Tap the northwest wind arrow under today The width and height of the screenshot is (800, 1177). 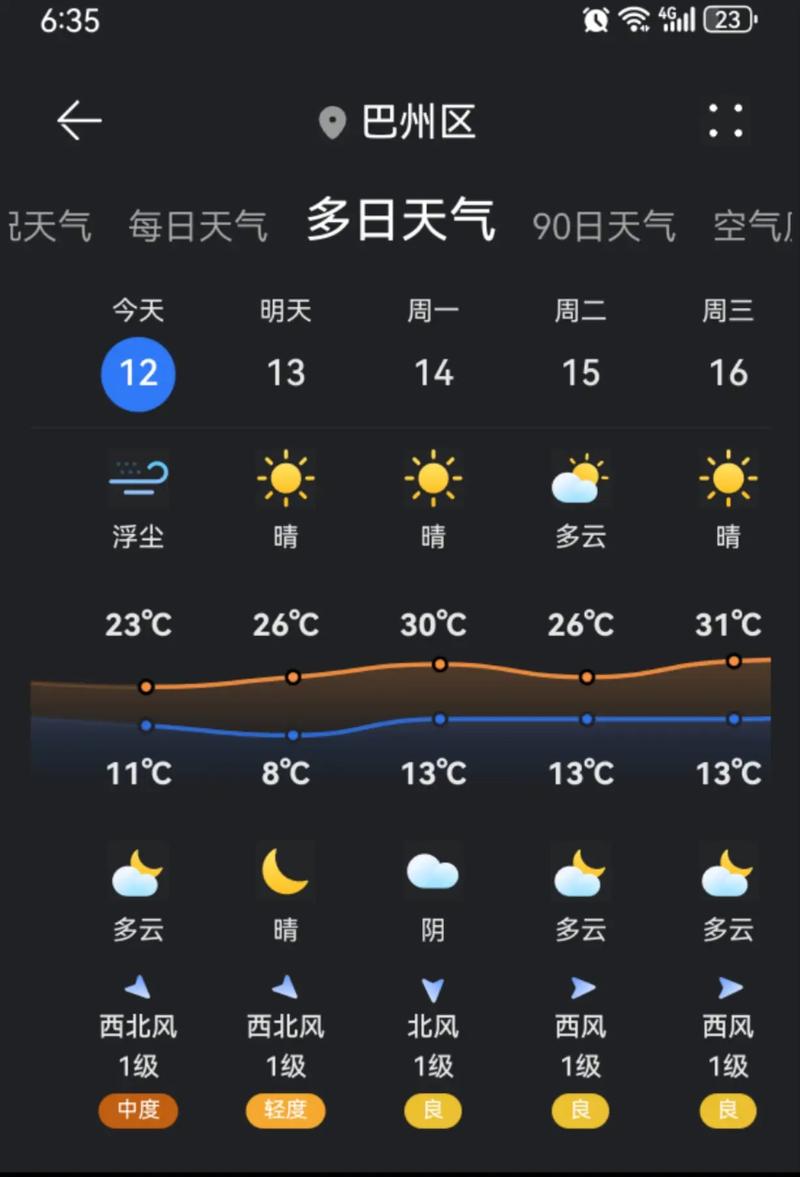[x=138, y=988]
